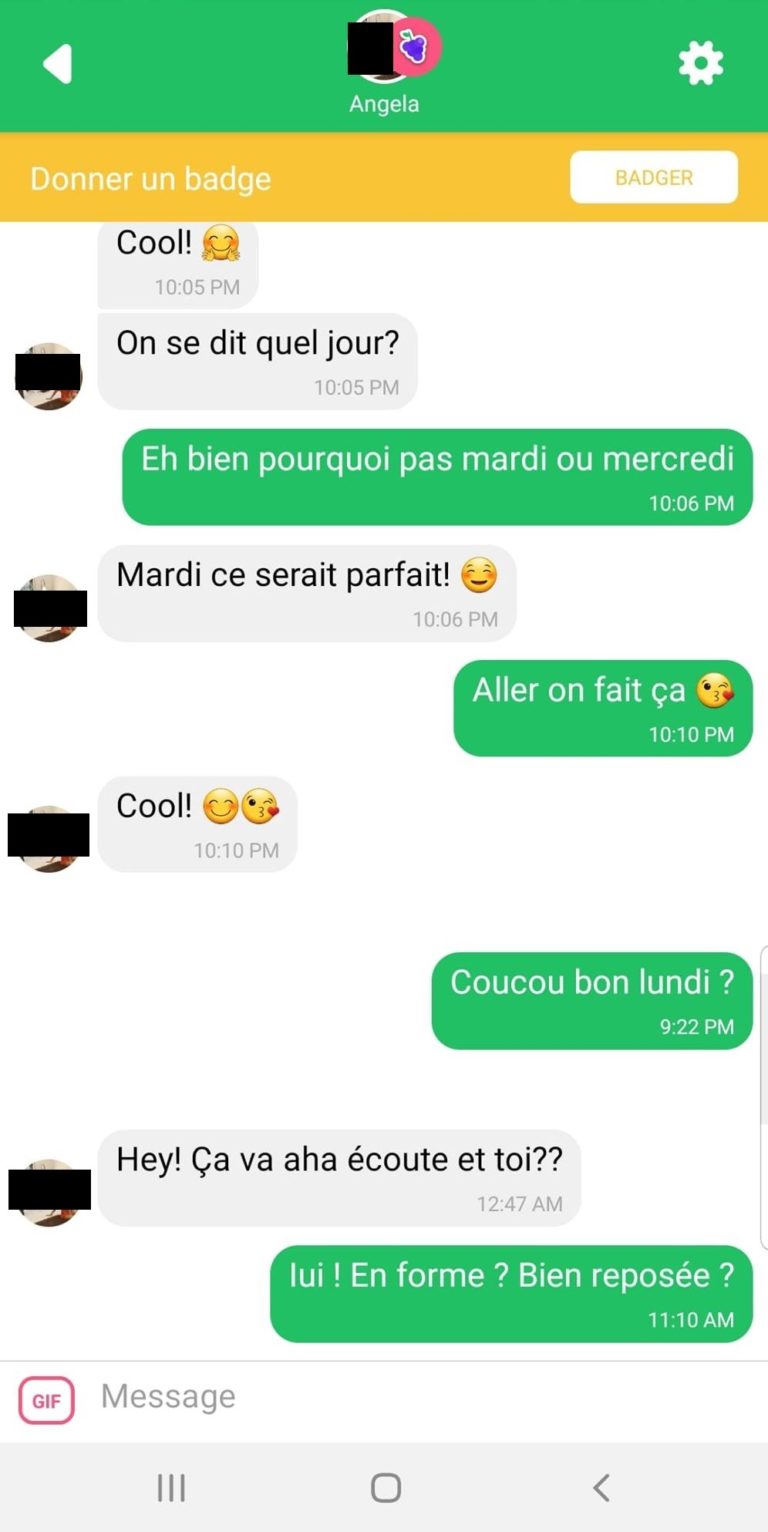Open chat settings gear icon

click(700, 64)
